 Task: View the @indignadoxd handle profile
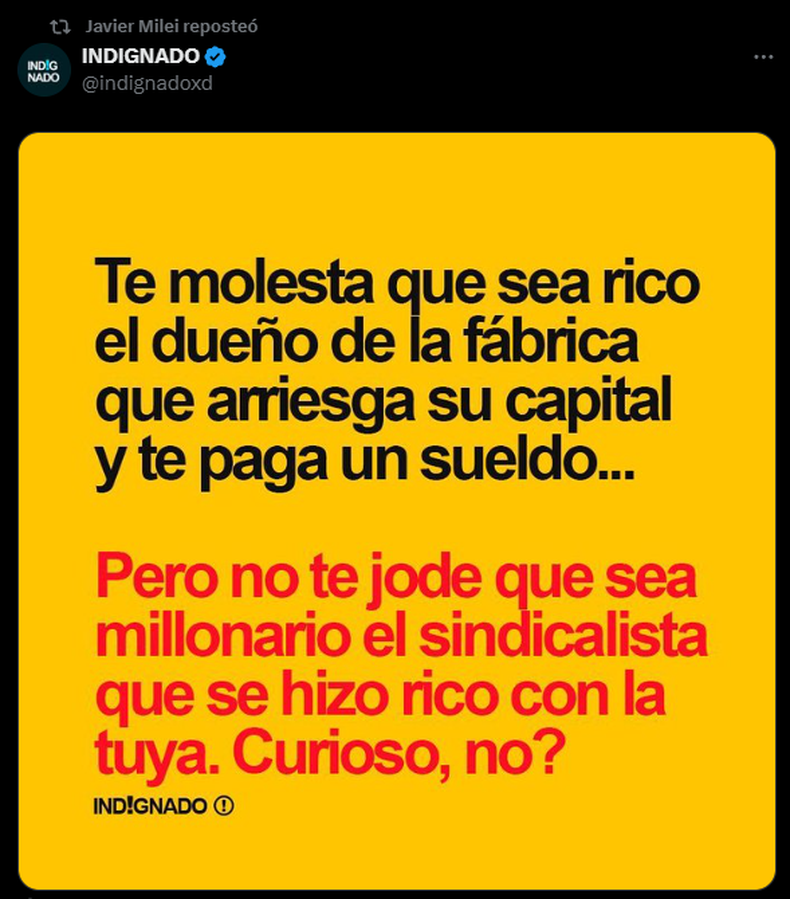pos(147,82)
